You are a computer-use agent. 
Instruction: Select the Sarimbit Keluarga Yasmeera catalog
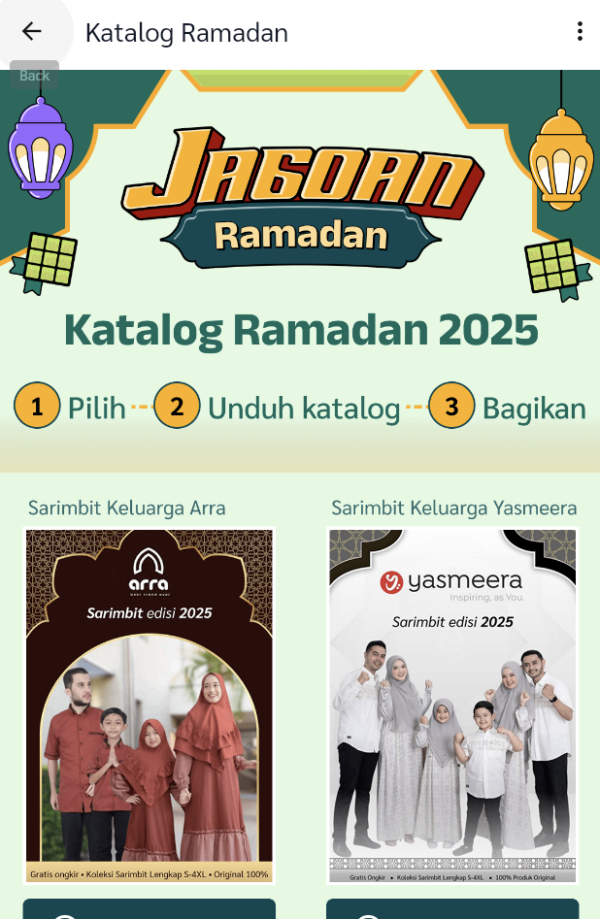tap(452, 706)
